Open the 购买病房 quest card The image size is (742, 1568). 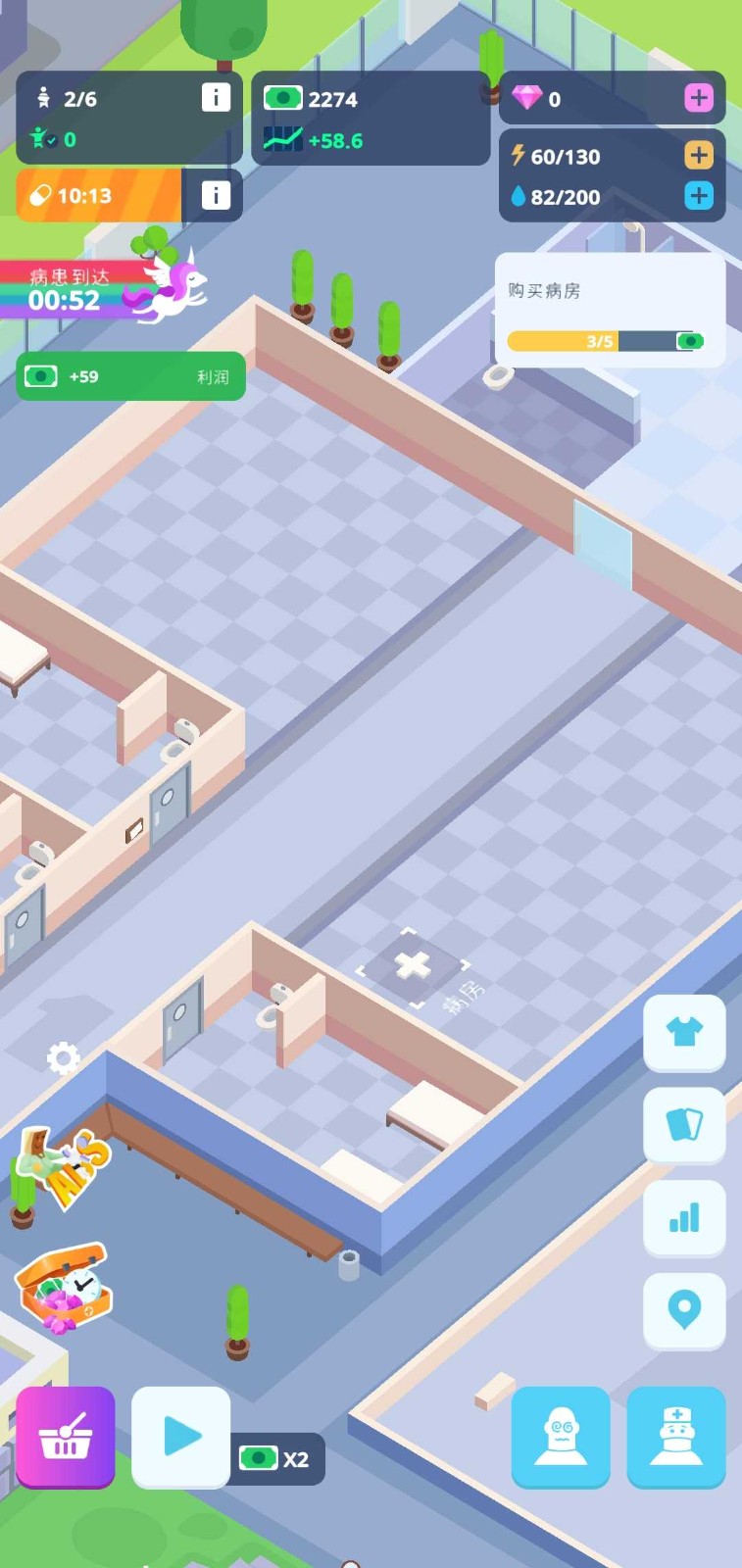point(609,311)
